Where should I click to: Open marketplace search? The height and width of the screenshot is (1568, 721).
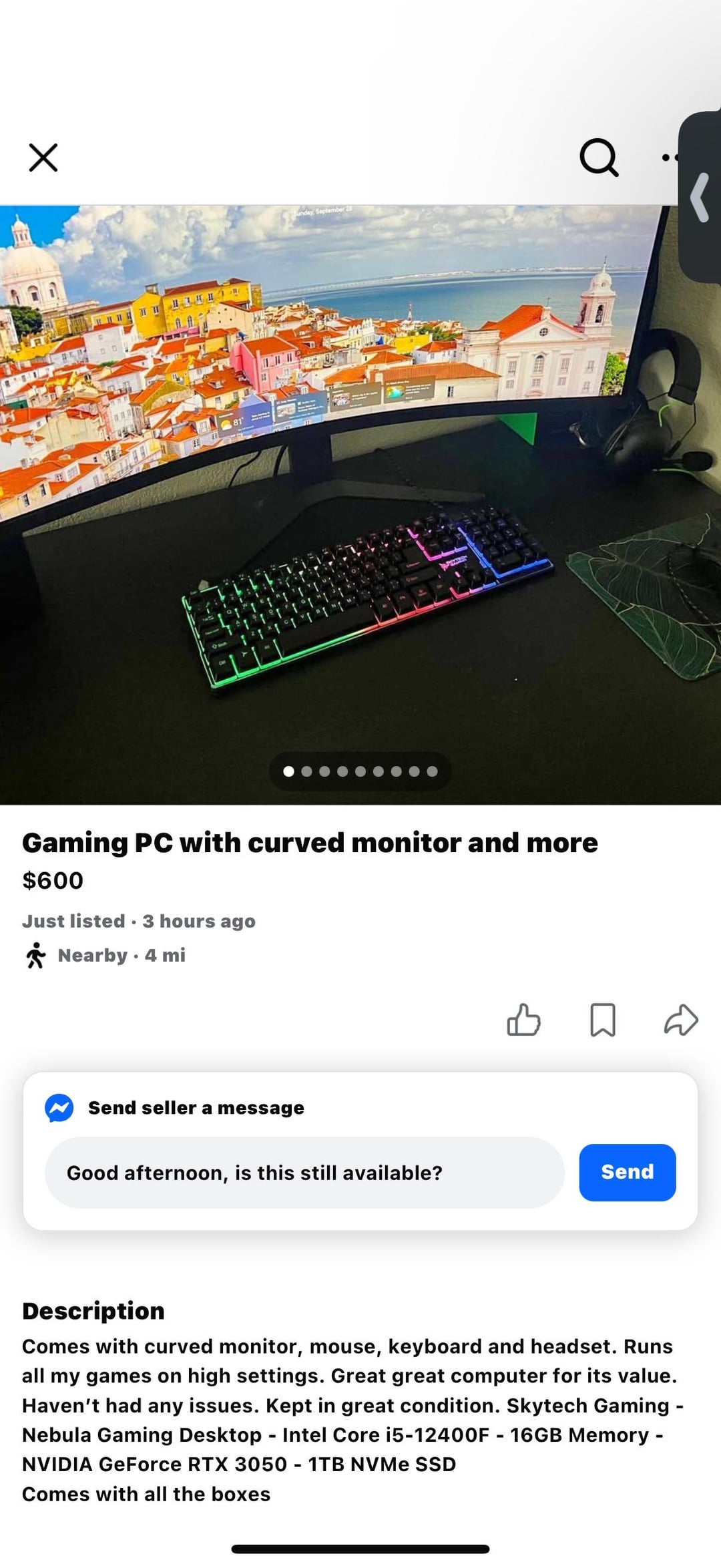pos(599,158)
